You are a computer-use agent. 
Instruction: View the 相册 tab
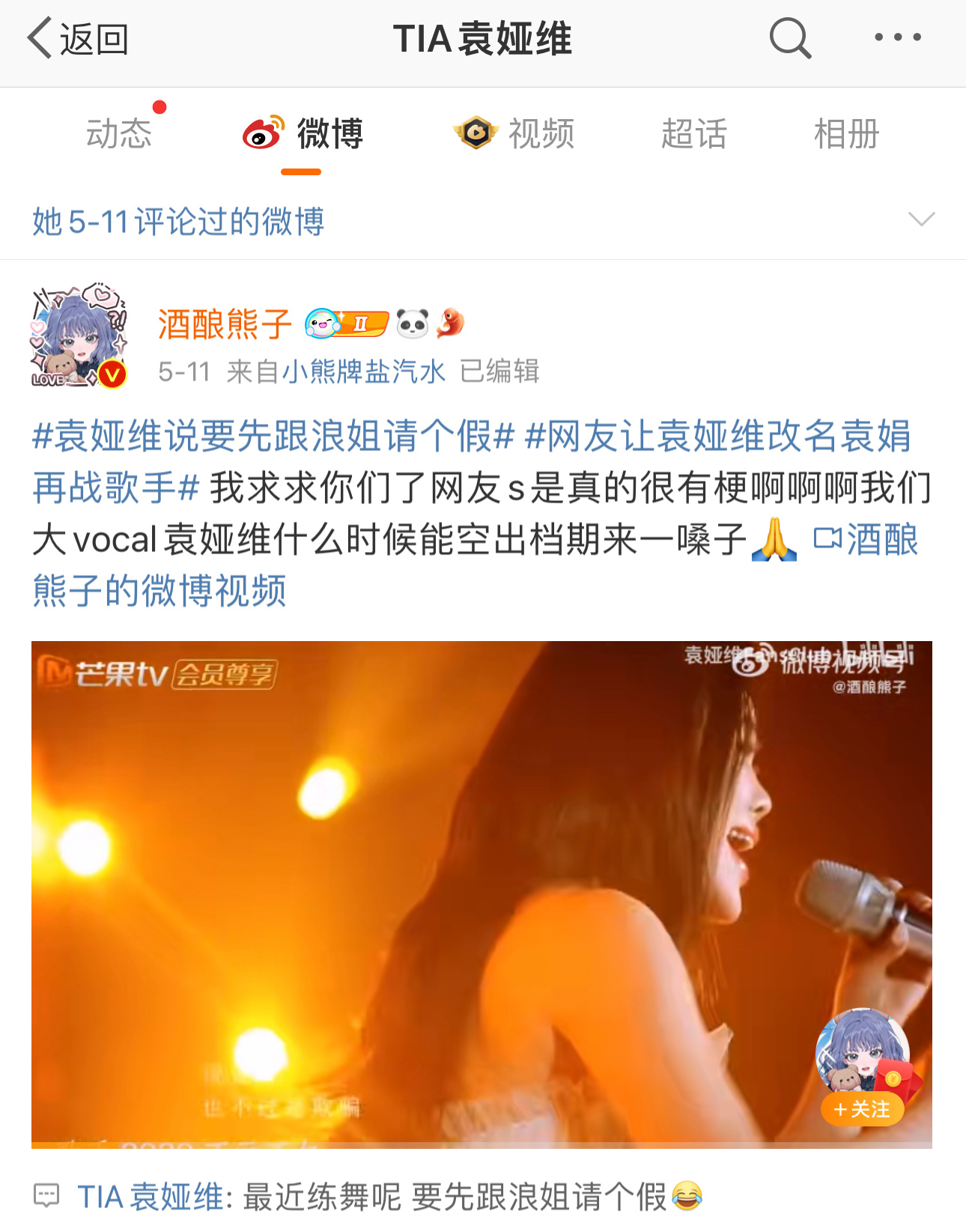pos(846,135)
